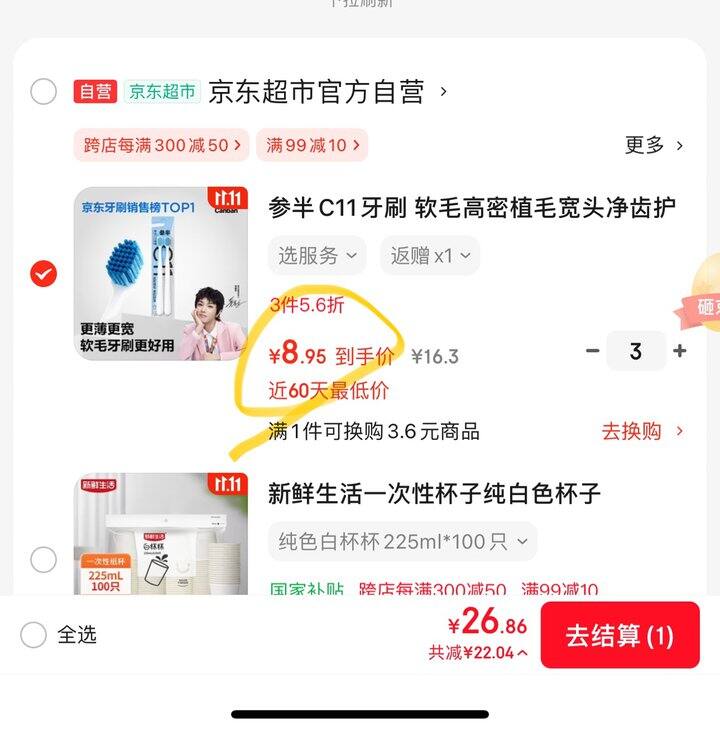Proceed to checkout with 去结算 (1)
The height and width of the screenshot is (732, 720).
pyautogui.click(x=620, y=635)
